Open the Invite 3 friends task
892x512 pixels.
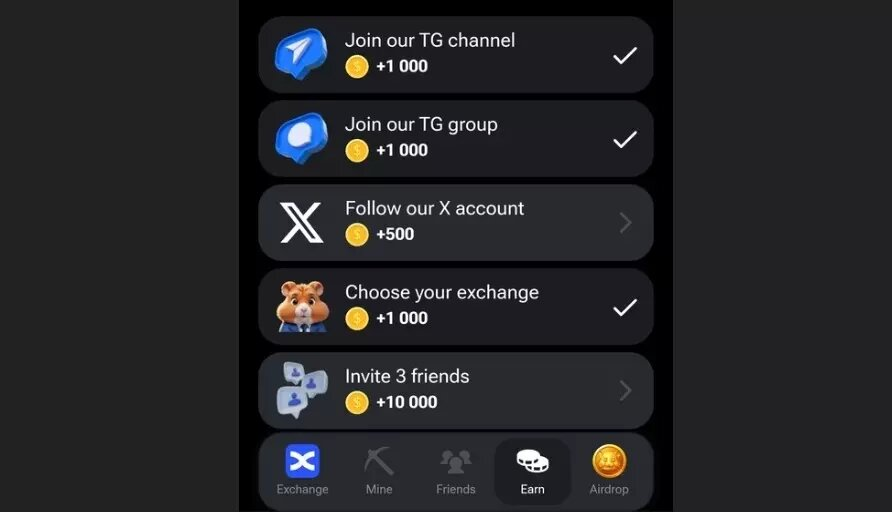tap(455, 390)
